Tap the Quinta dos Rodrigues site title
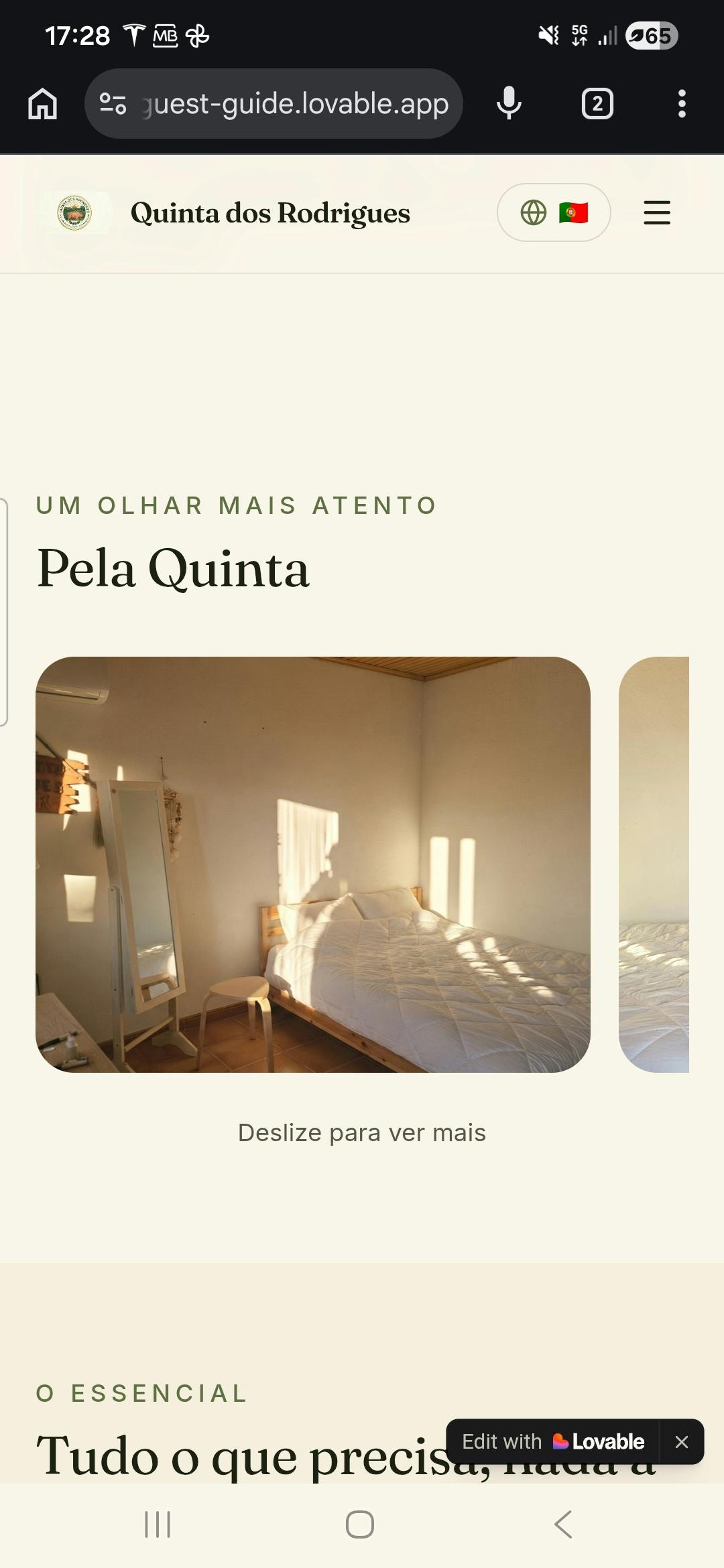Viewport: 724px width, 1568px height. point(270,212)
